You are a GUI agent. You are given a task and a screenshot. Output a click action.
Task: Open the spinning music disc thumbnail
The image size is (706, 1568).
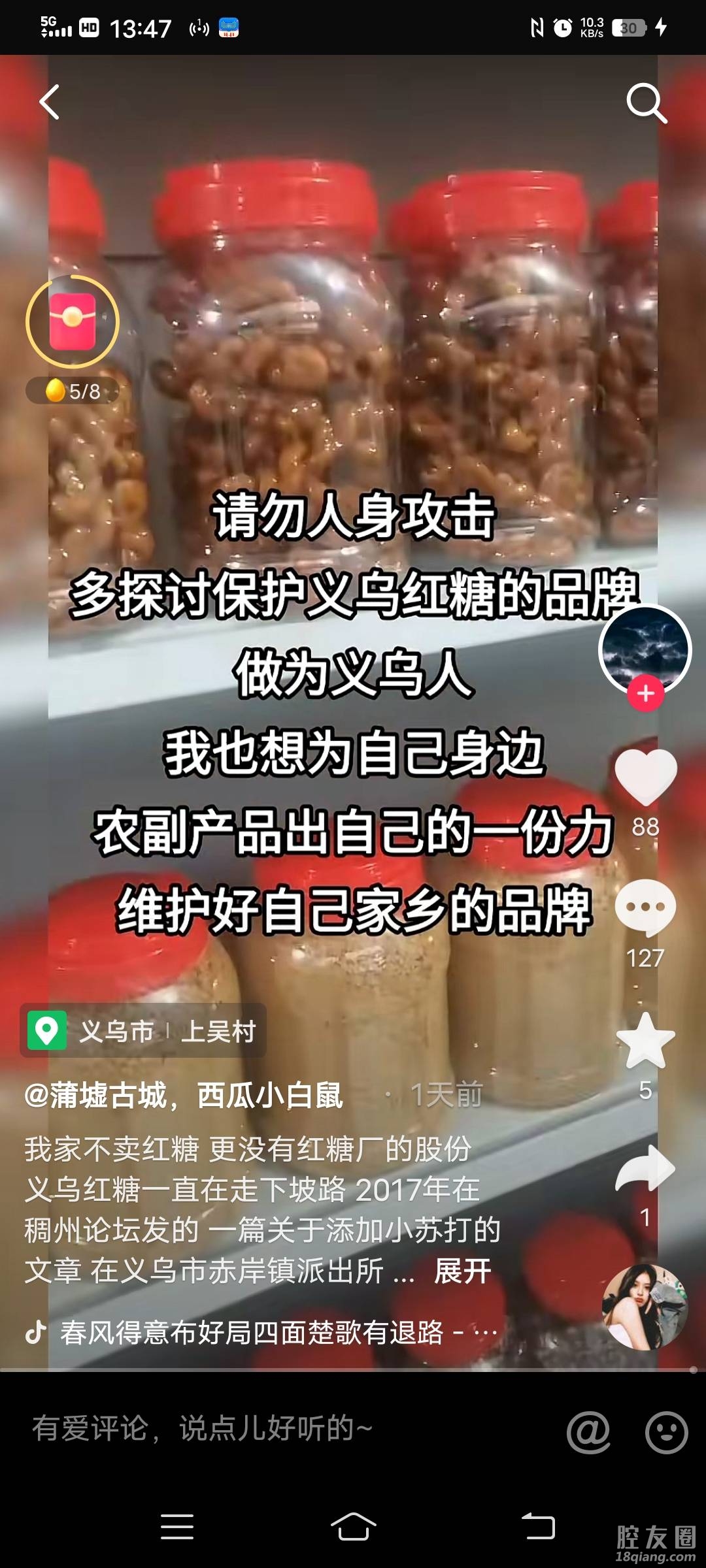645,1307
